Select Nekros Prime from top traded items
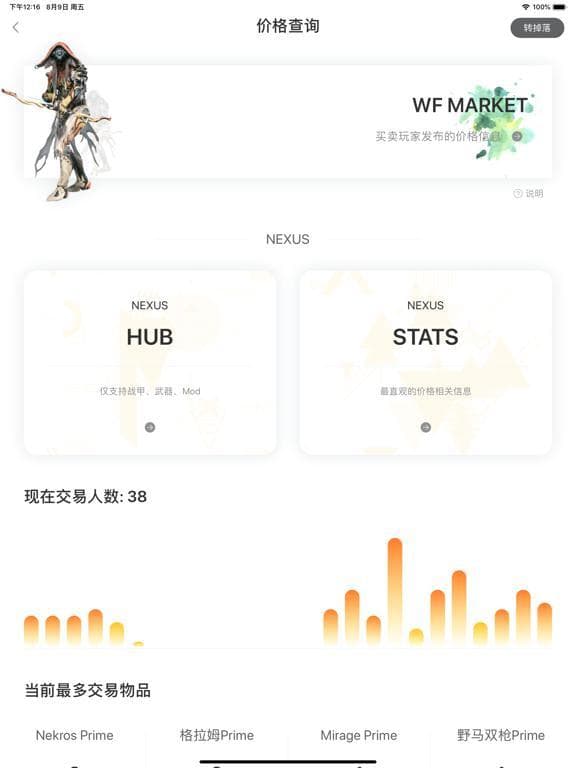 74,735
